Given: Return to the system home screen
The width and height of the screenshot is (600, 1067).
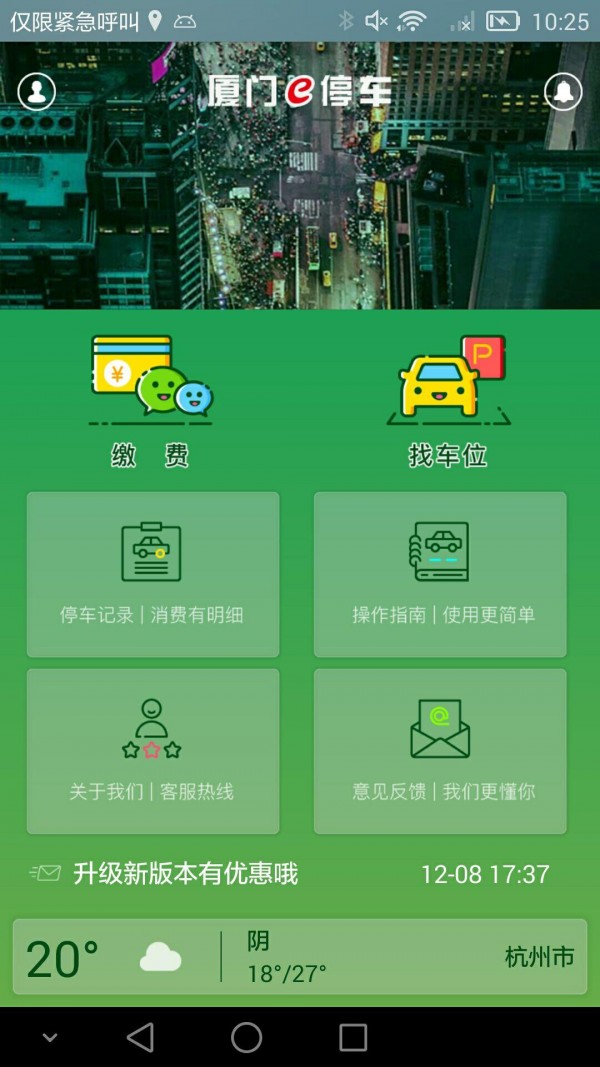Looking at the screenshot, I should click(x=247, y=1037).
